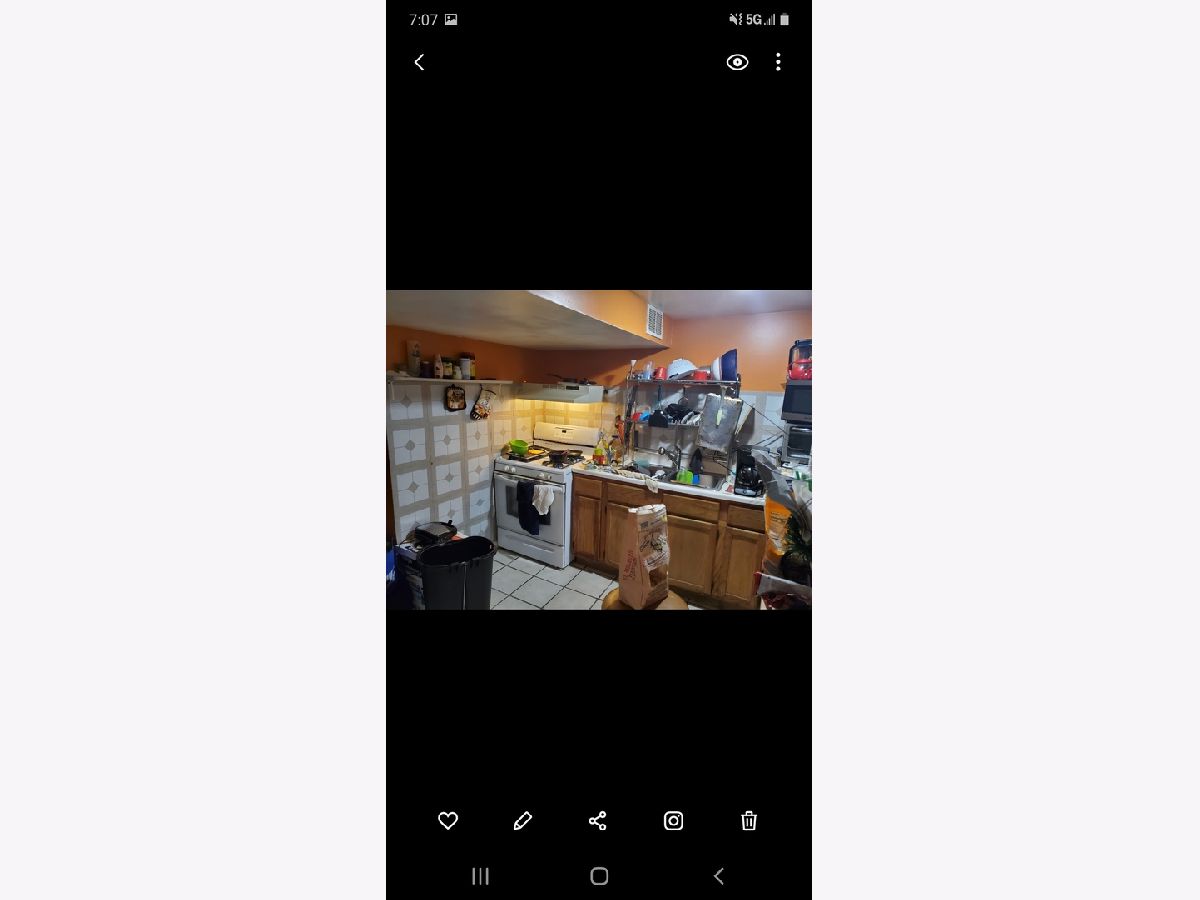Open recent apps from navigation bar
The width and height of the screenshot is (1200, 900).
480,876
